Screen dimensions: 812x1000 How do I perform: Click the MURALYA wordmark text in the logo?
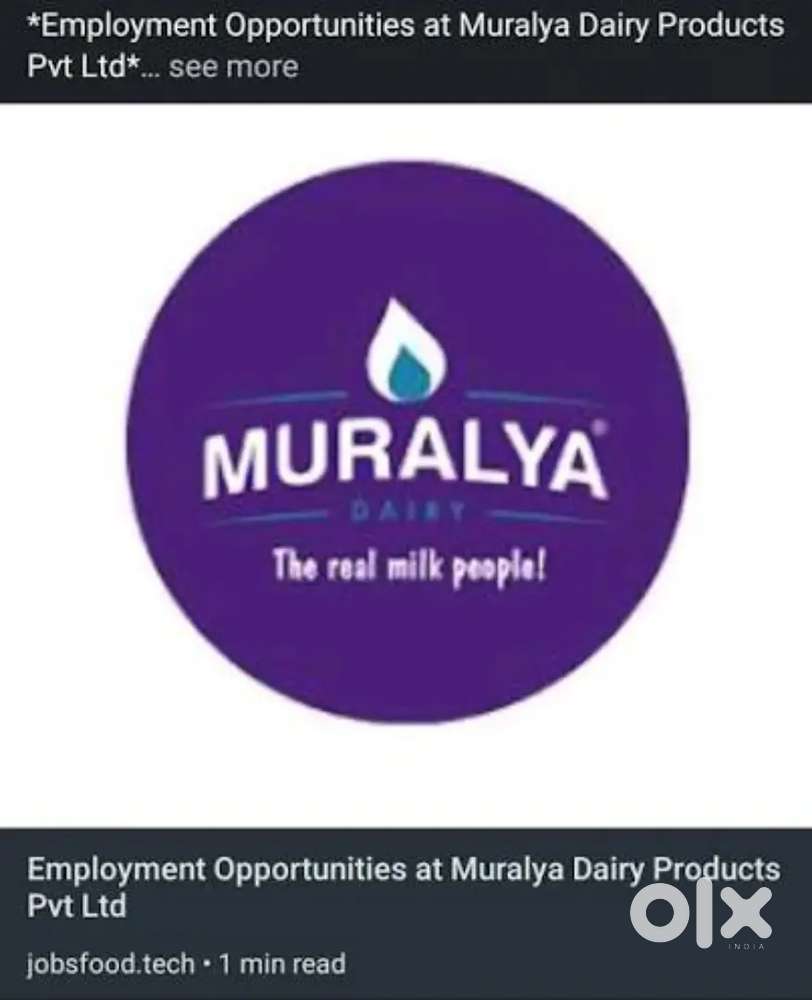pos(403,455)
